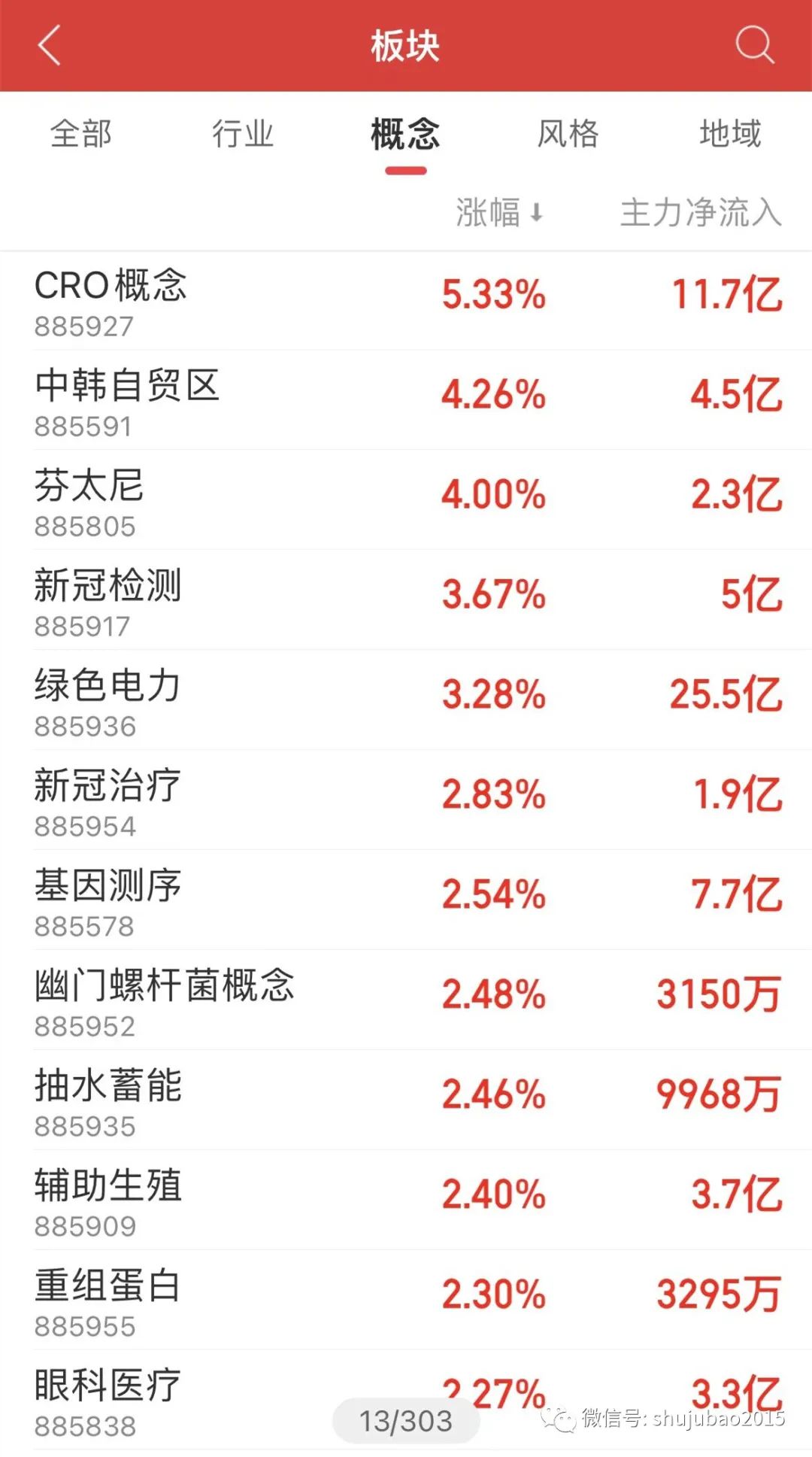This screenshot has width=812, height=1457.
Task: Switch to the 行业 tab
Action: 243,135
